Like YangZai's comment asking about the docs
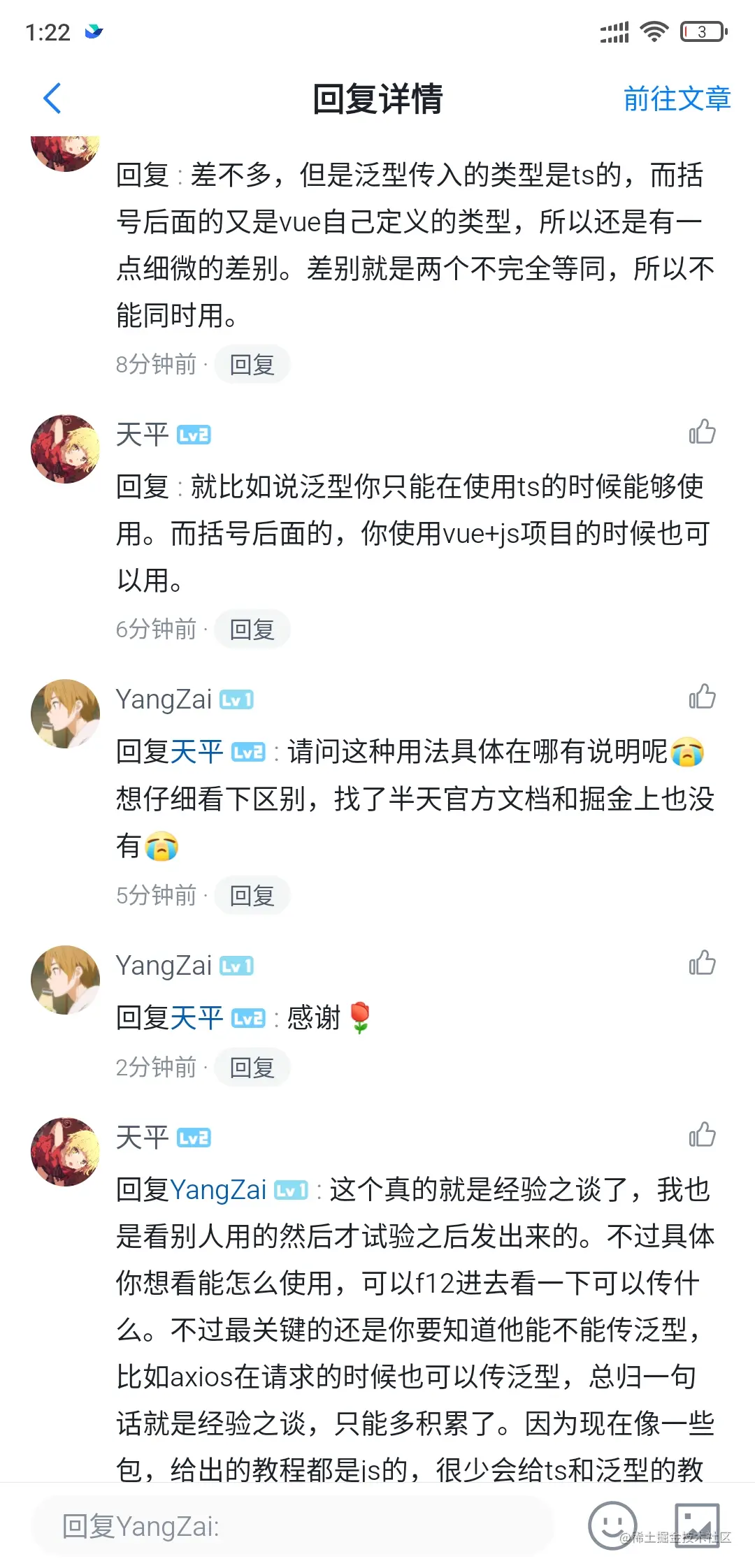755x1568 pixels. (702, 697)
